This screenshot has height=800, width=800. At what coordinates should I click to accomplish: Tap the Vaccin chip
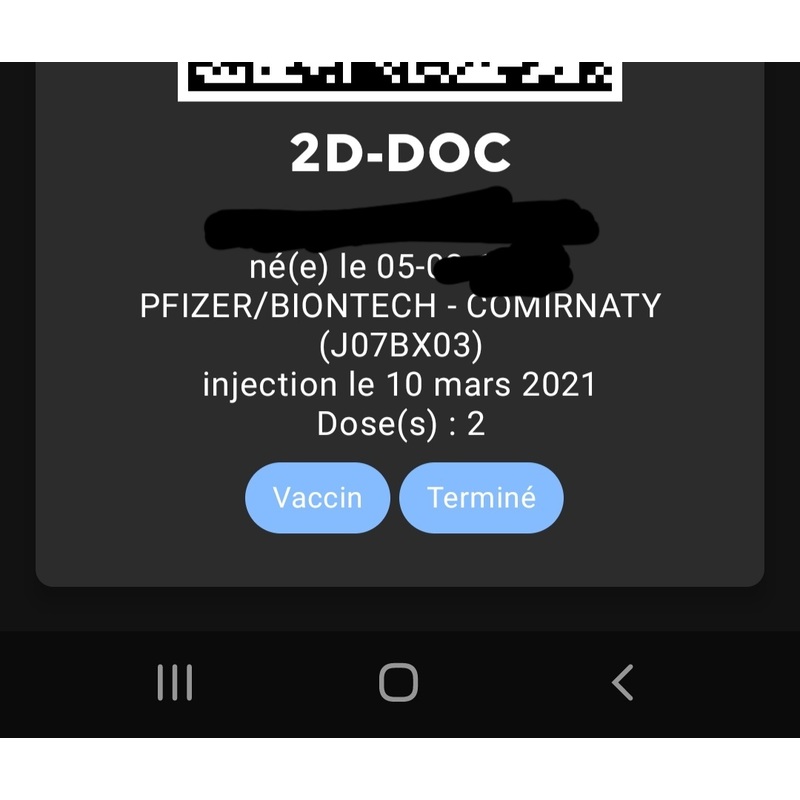click(317, 498)
